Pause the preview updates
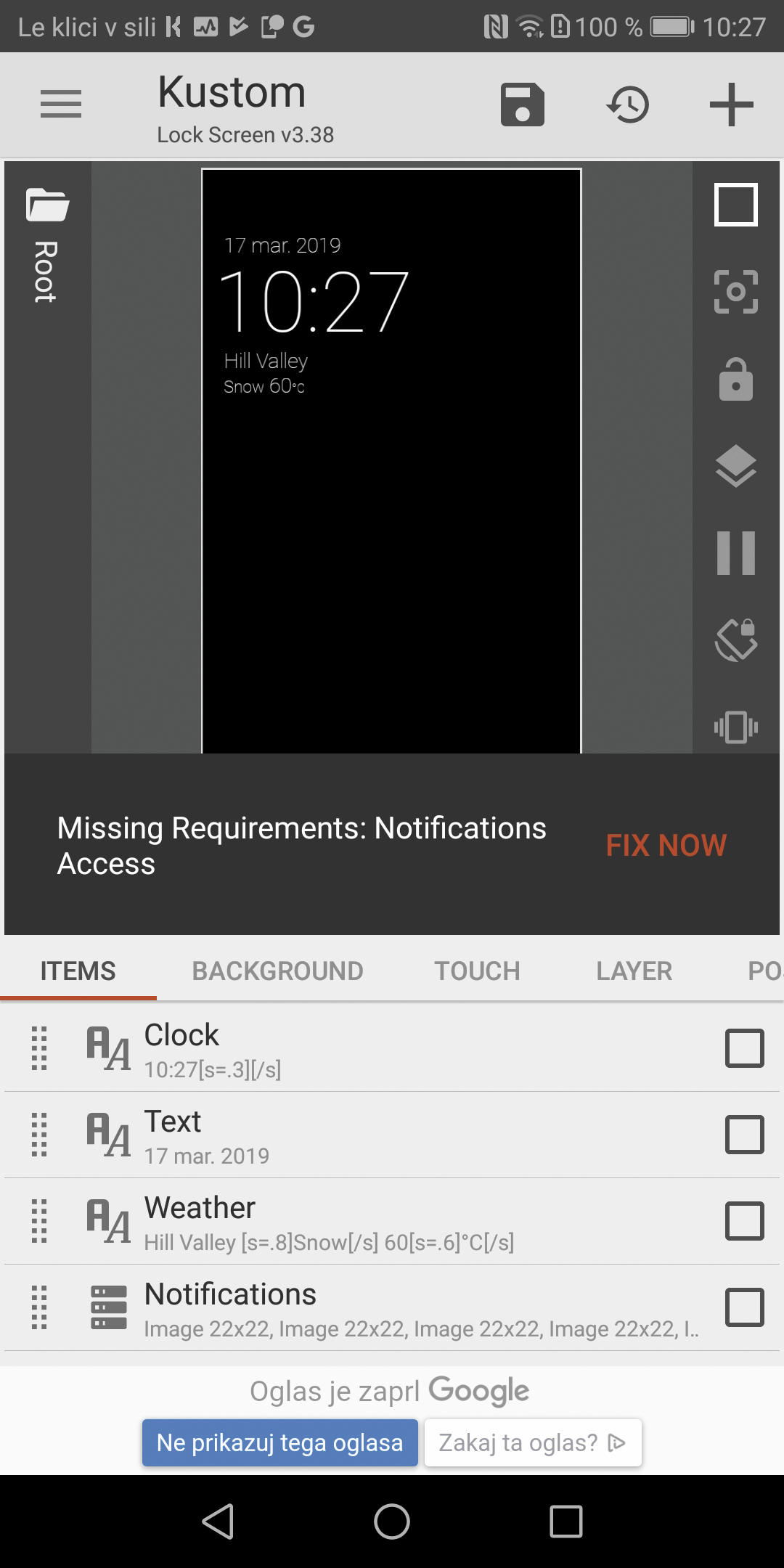 click(x=735, y=553)
